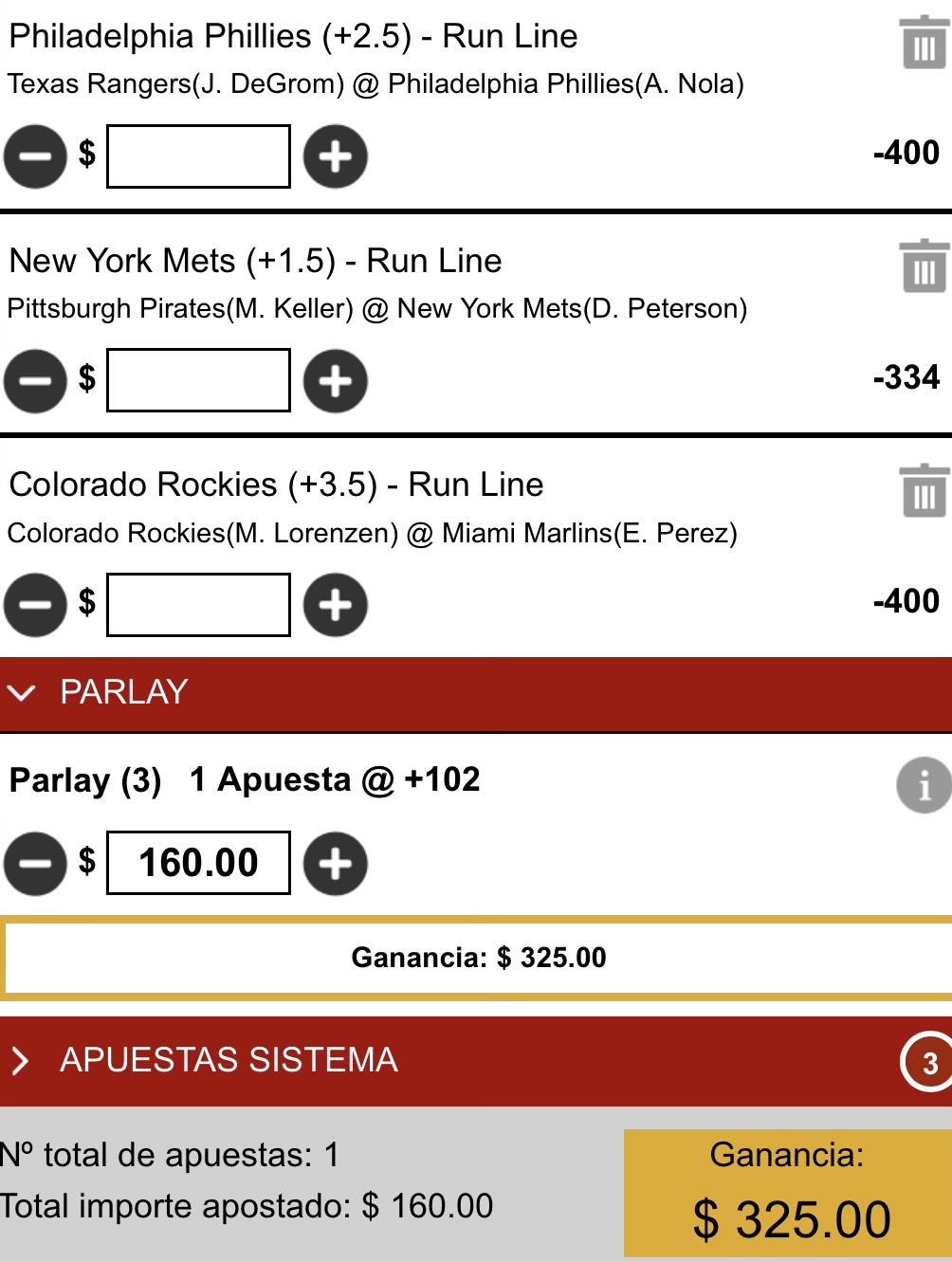Screen dimensions: 952x1262
Task: Trash the Colorado Rockies run line bet
Action: click(x=923, y=491)
